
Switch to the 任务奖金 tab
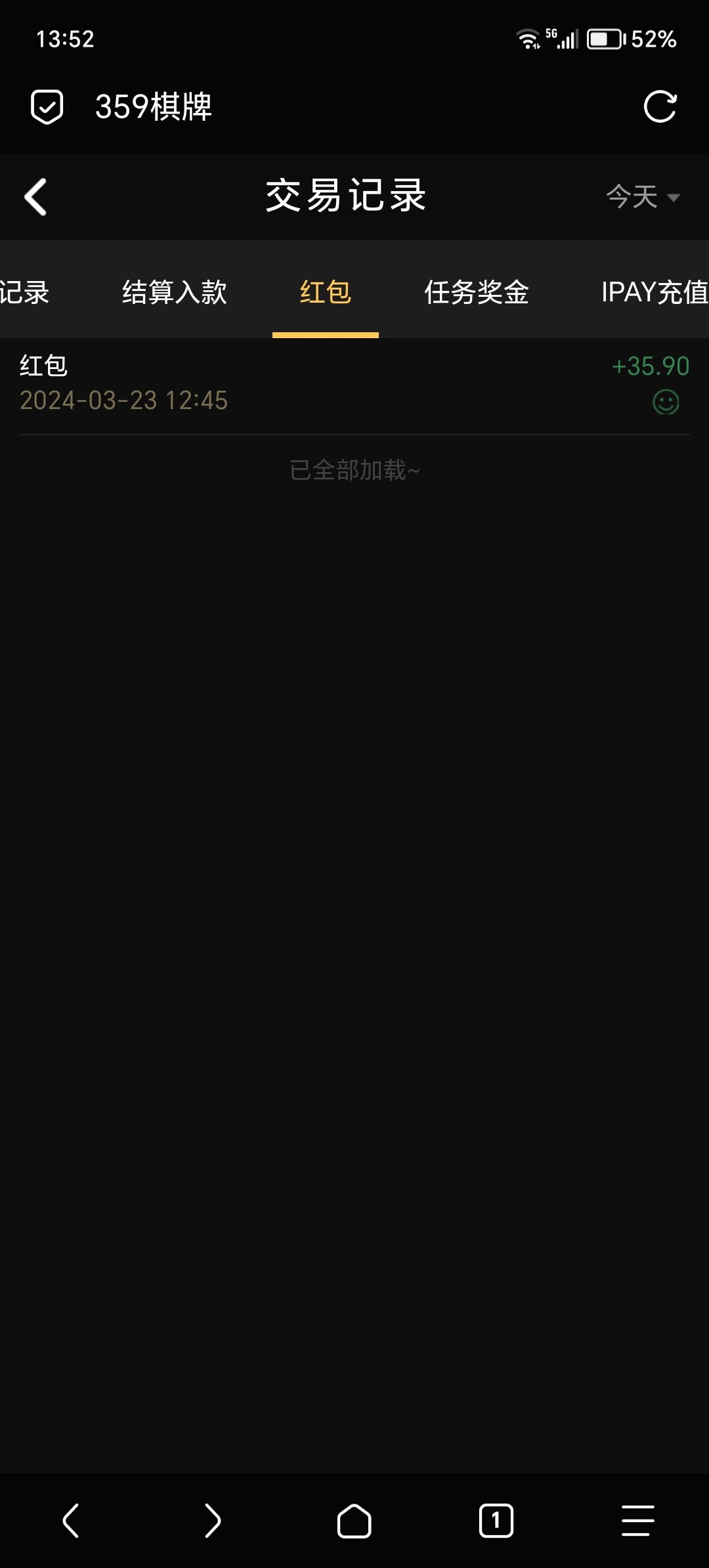pyautogui.click(x=477, y=292)
